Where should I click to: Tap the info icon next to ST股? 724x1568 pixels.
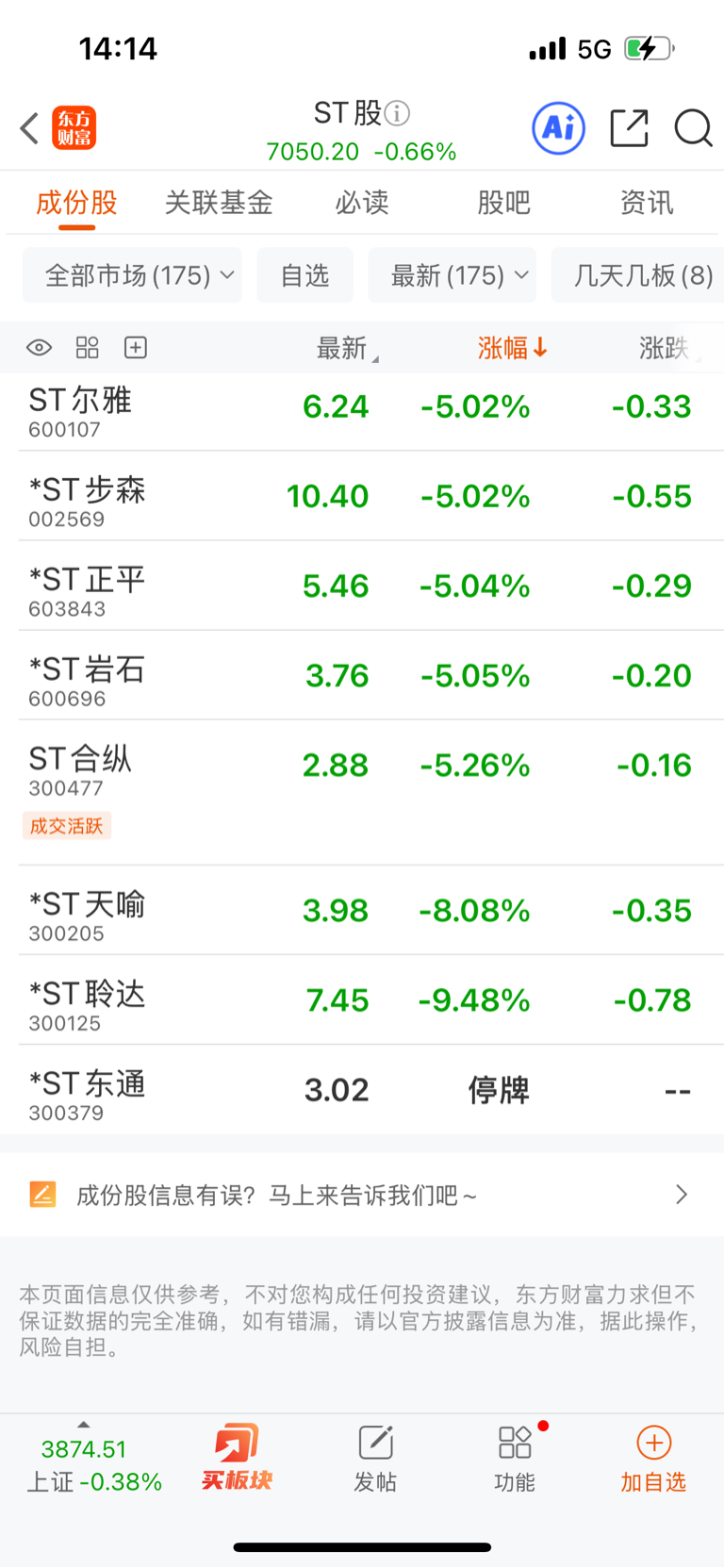(397, 114)
